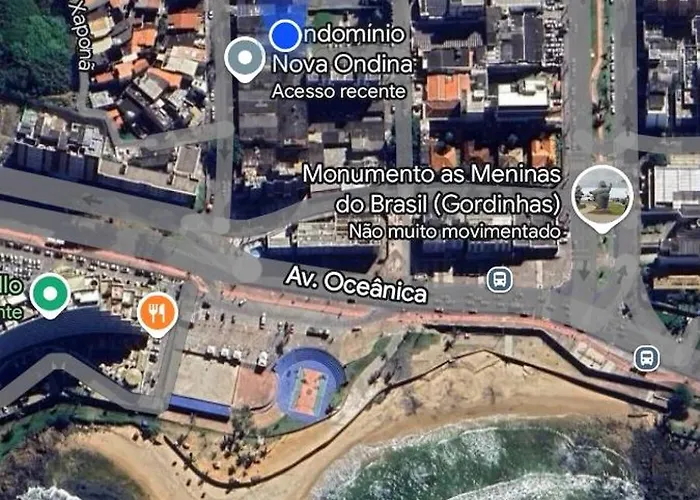Tap the bus stop on Av. Oceânica
Viewport: 700px width, 500px height.
point(499,280)
